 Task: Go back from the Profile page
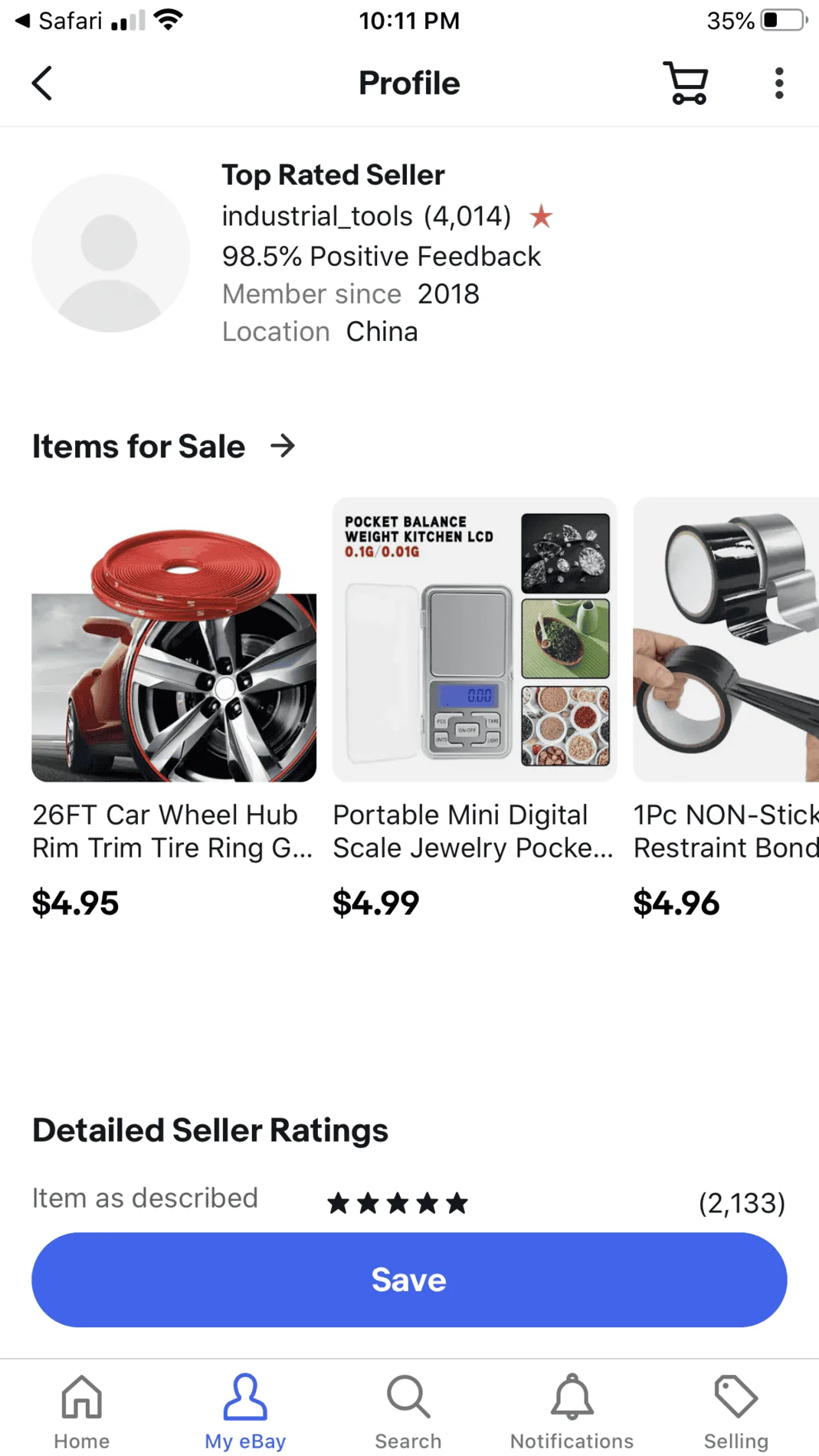(x=42, y=83)
